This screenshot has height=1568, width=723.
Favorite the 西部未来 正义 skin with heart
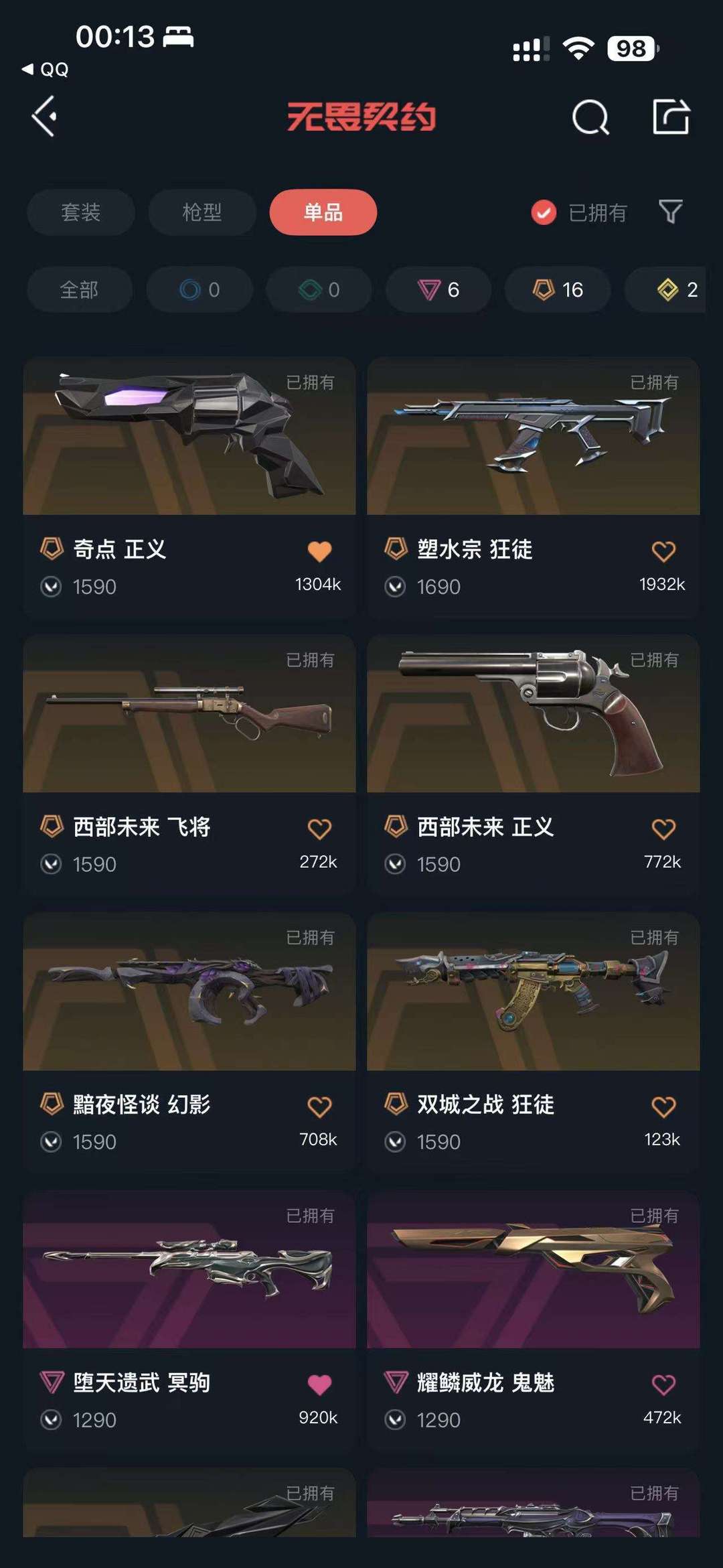tap(663, 829)
